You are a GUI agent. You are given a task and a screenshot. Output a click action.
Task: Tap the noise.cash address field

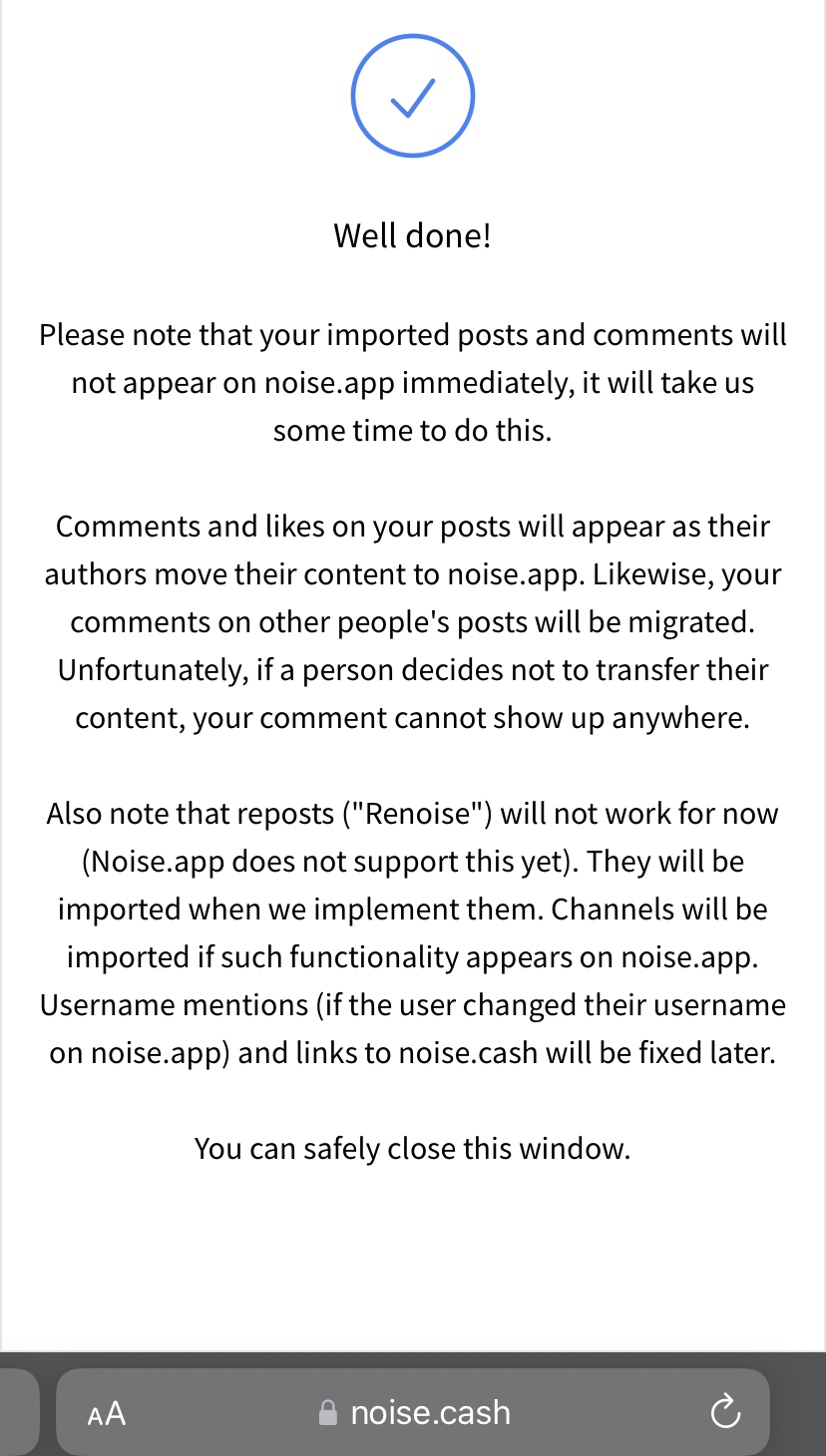coord(413,1412)
